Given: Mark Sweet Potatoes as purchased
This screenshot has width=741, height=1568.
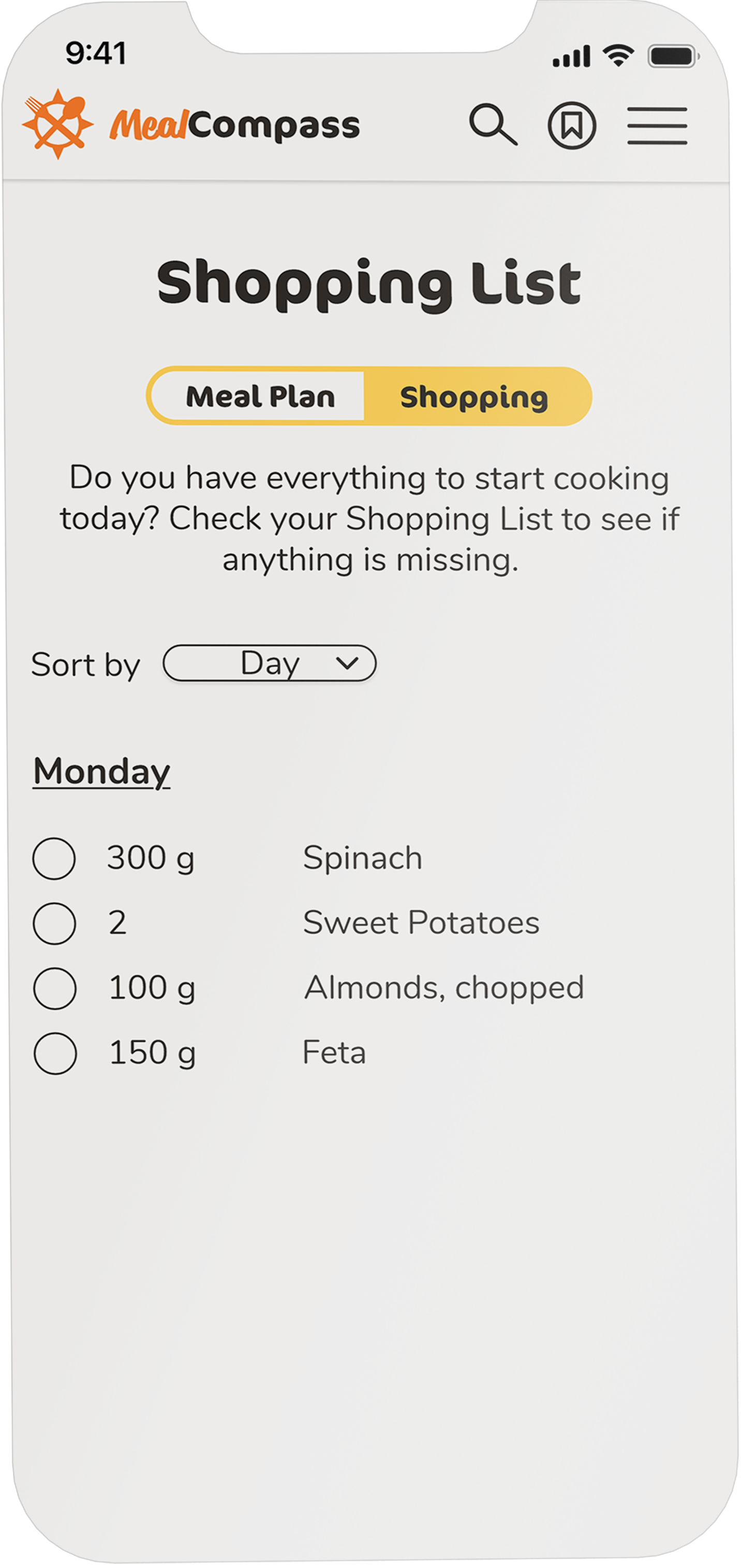Looking at the screenshot, I should tap(54, 923).
